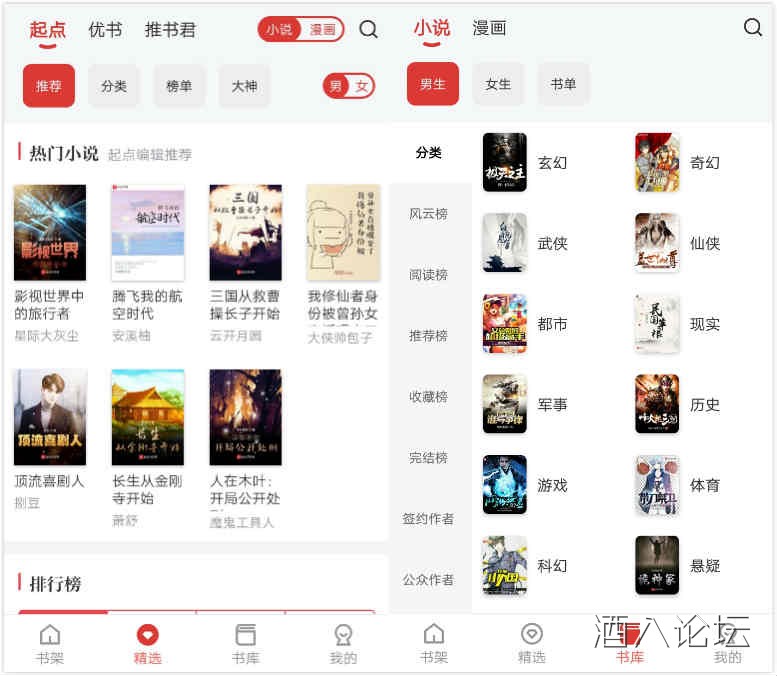Select the 分类 chip beside 推荐
This screenshot has width=777, height=676.
point(114,86)
